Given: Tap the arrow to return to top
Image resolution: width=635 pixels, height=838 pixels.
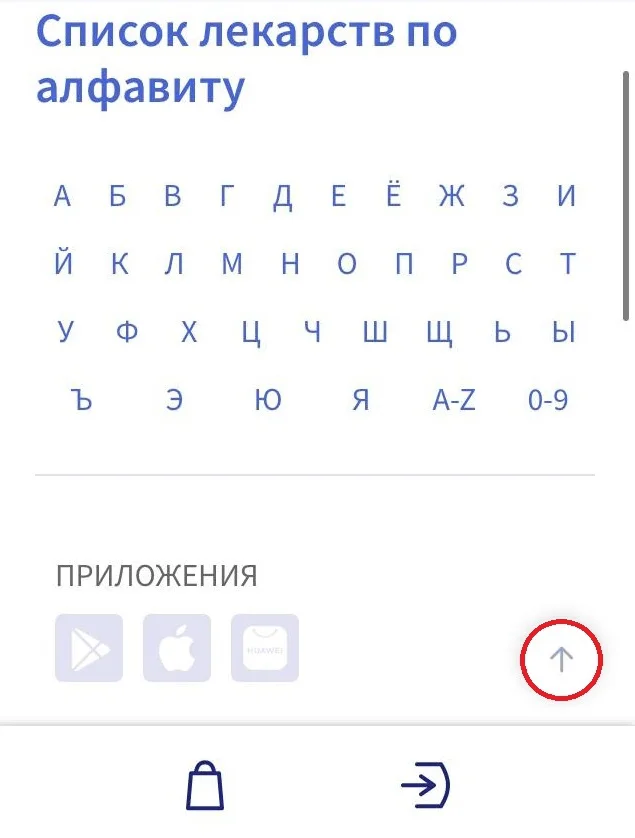Looking at the screenshot, I should 562,659.
